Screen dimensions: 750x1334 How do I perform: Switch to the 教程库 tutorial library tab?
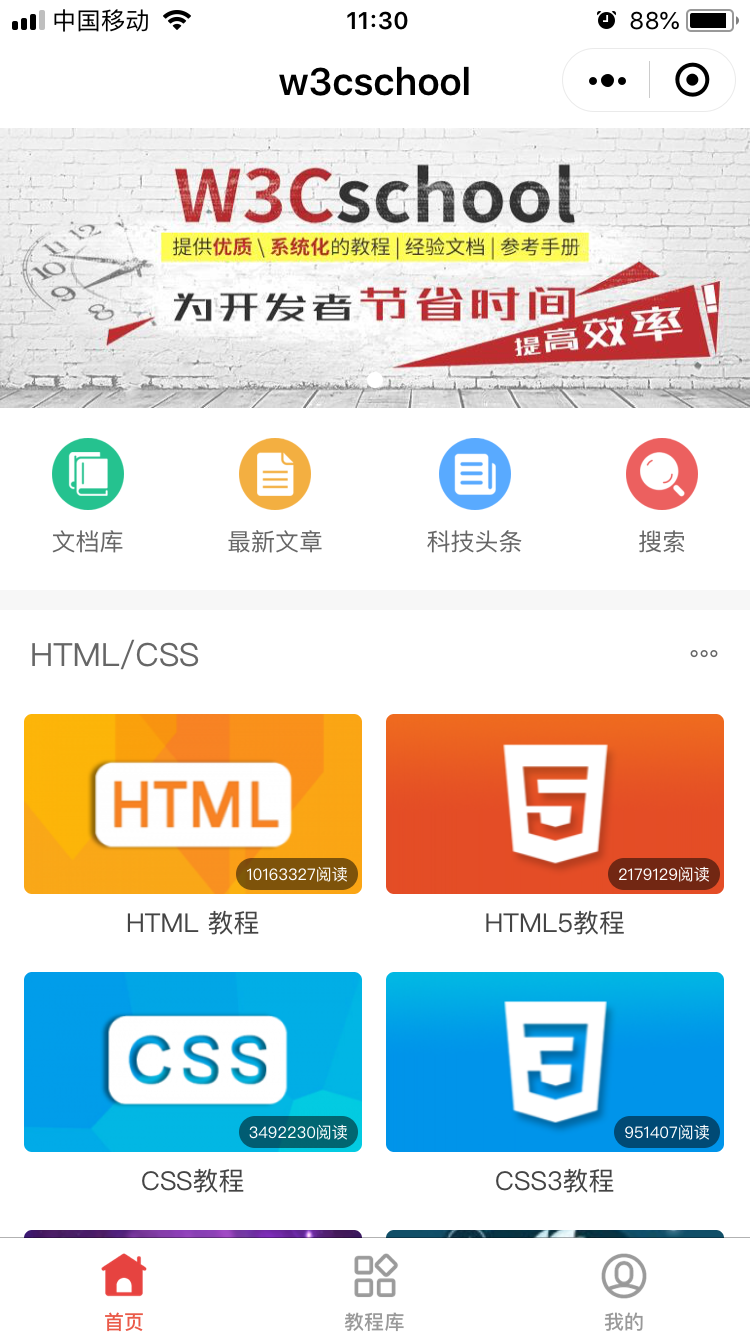(375, 1291)
